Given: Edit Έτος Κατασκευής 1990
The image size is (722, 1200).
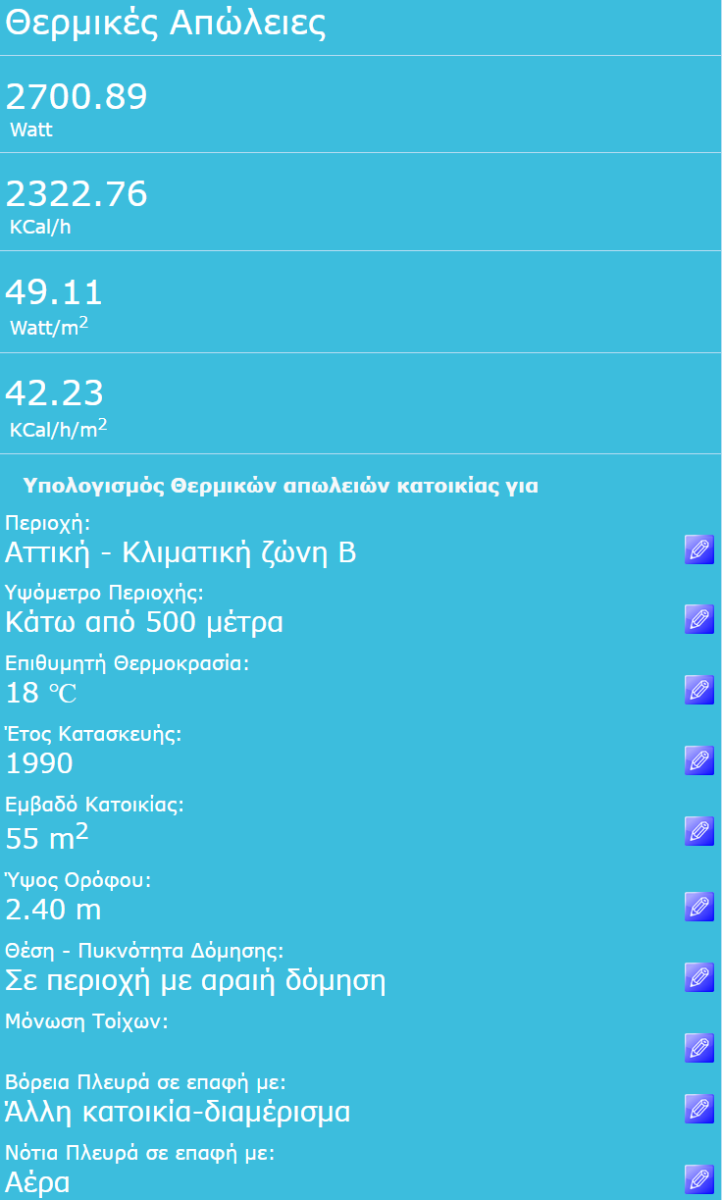Looking at the screenshot, I should (x=699, y=760).
